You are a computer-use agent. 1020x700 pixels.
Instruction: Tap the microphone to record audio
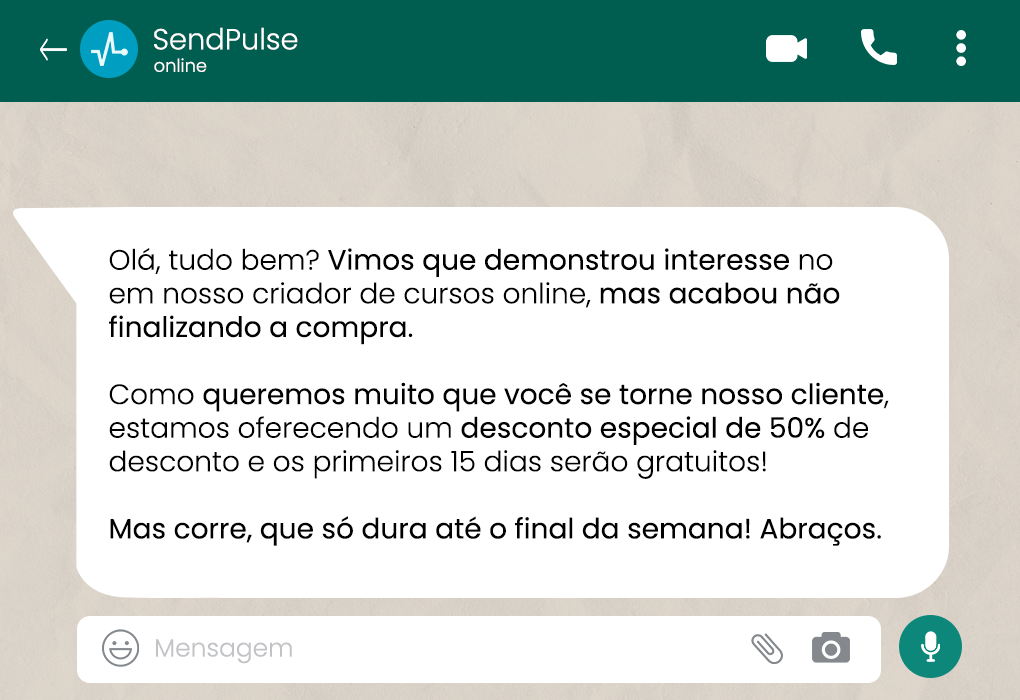click(x=930, y=647)
